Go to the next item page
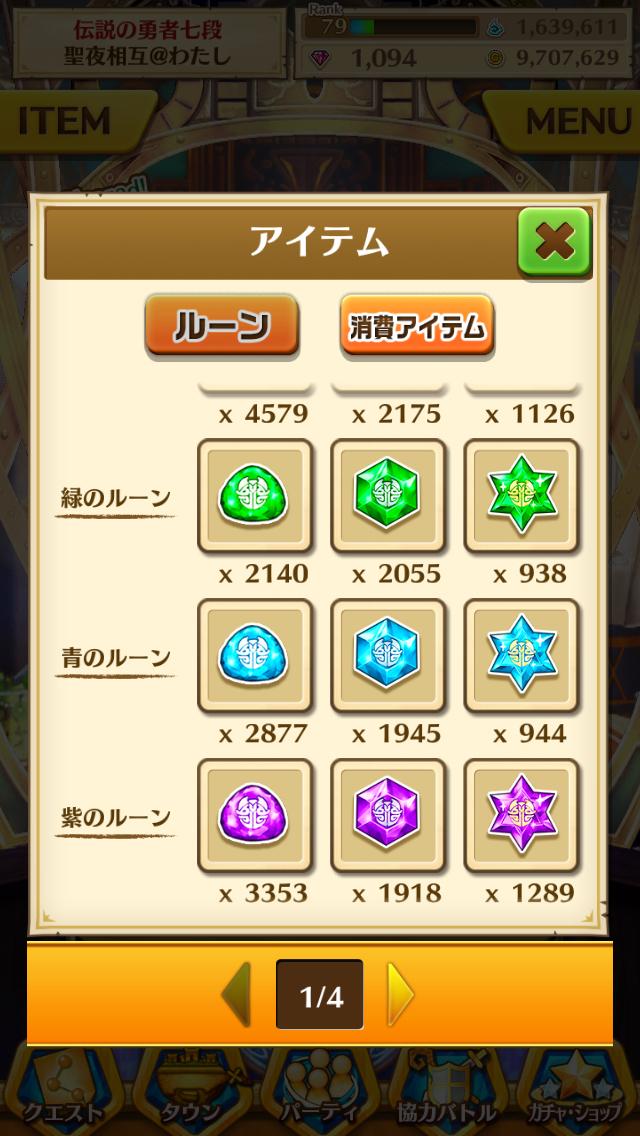 (x=401, y=994)
